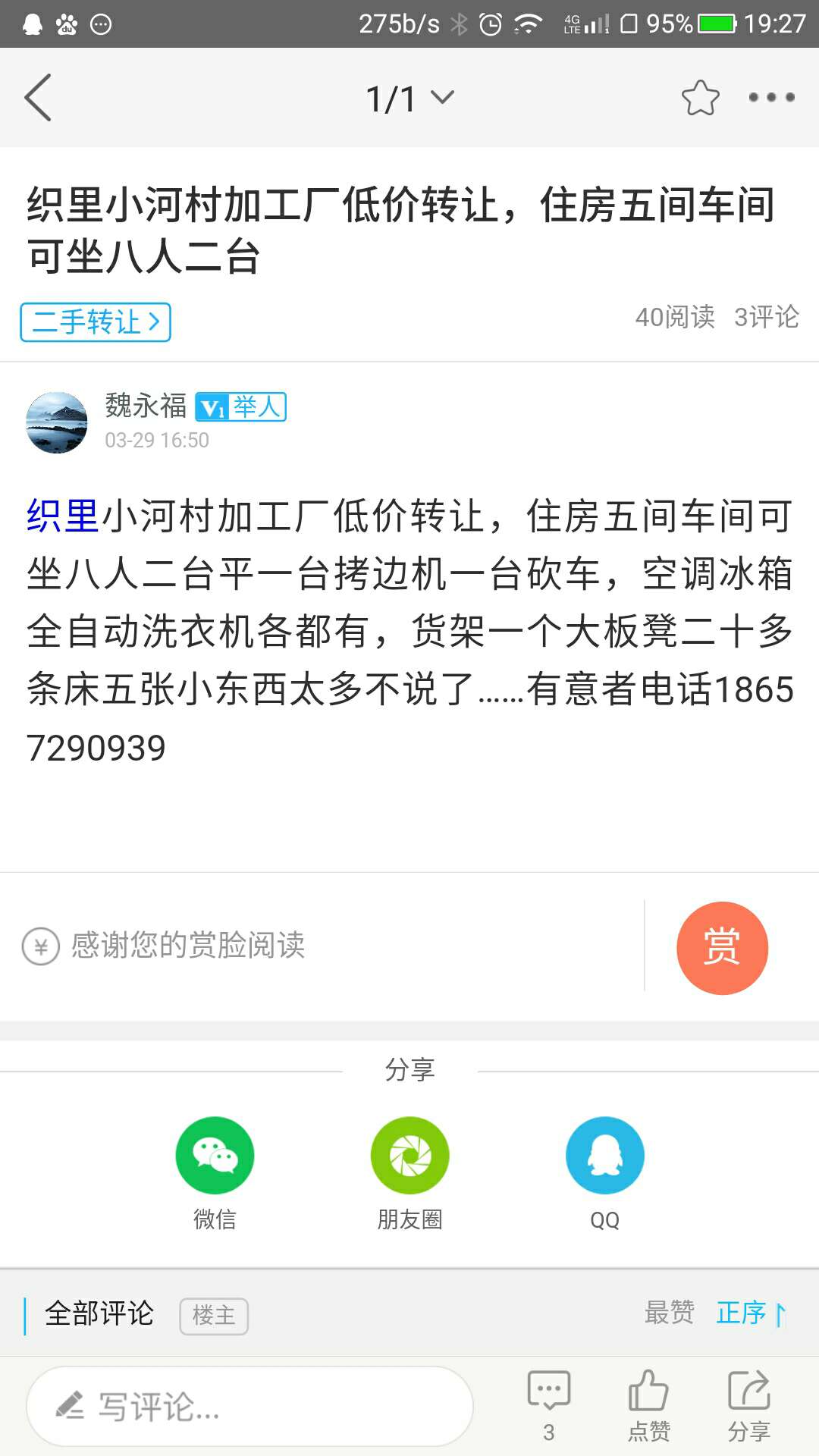Tap the orange 赏 reward button
Screen dimensions: 819x1456
722,948
